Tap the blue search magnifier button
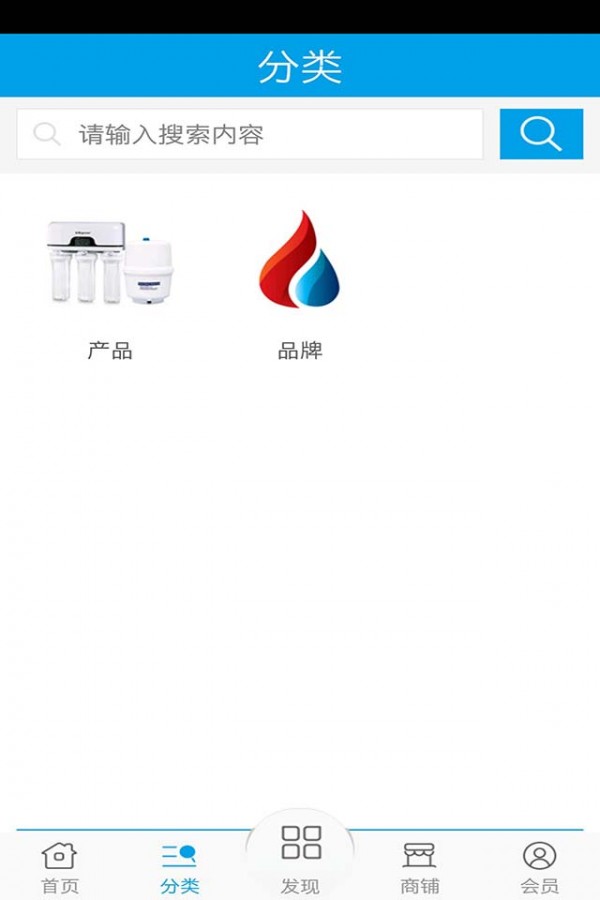Screen dimensions: 600x900 pyautogui.click(x=541, y=134)
